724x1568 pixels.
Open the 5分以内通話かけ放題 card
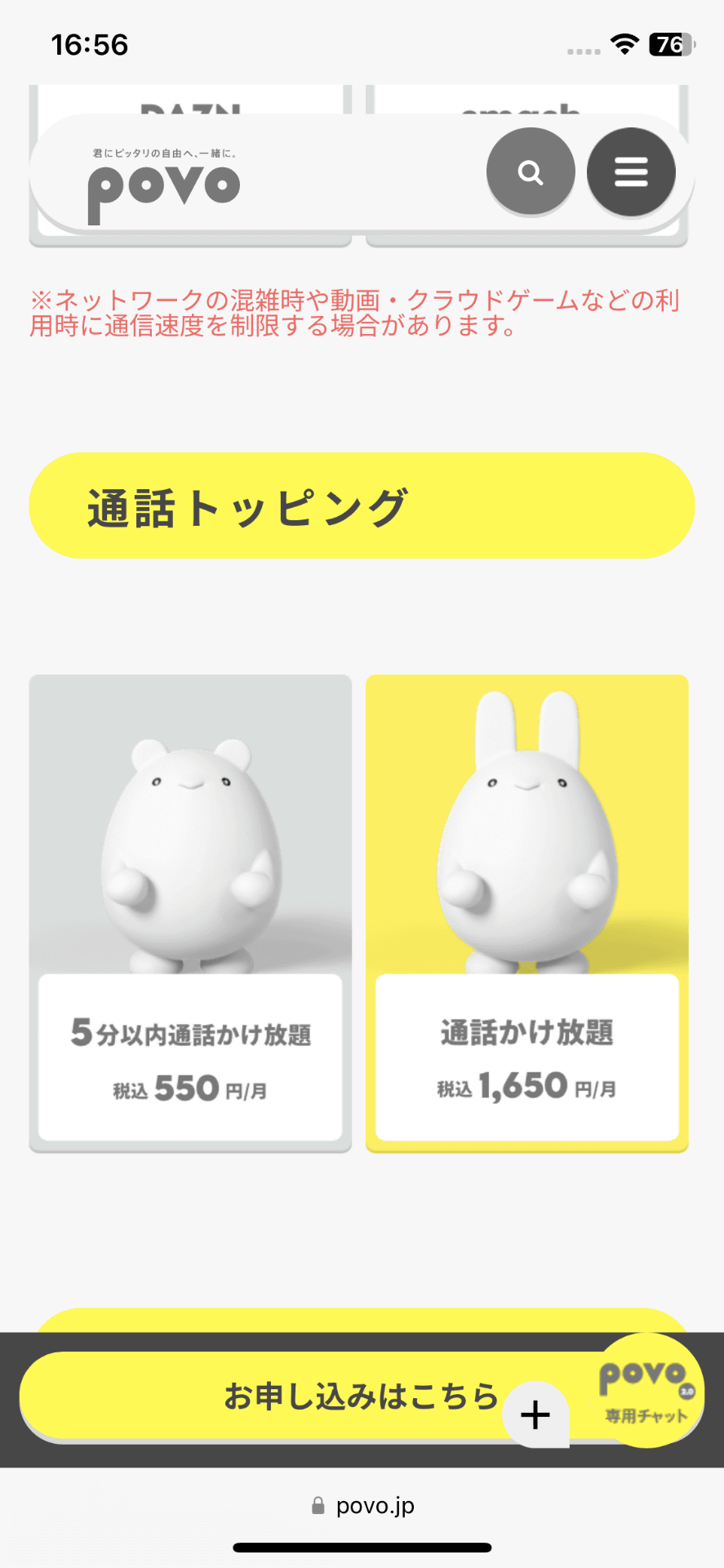[x=190, y=914]
